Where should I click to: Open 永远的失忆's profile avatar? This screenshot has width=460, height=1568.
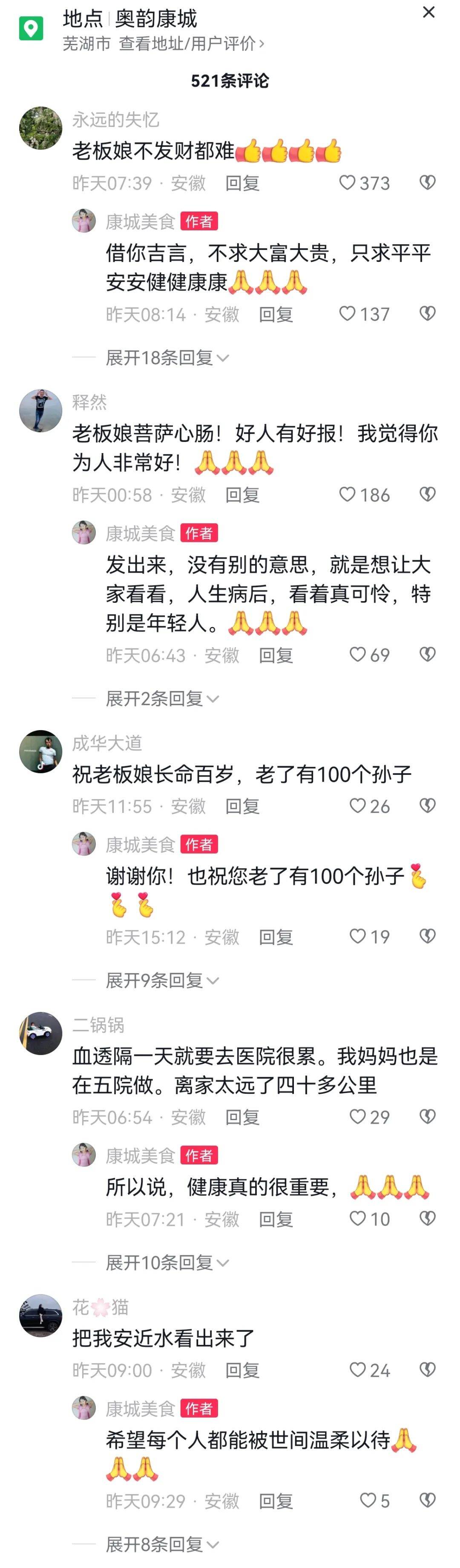pyautogui.click(x=41, y=129)
